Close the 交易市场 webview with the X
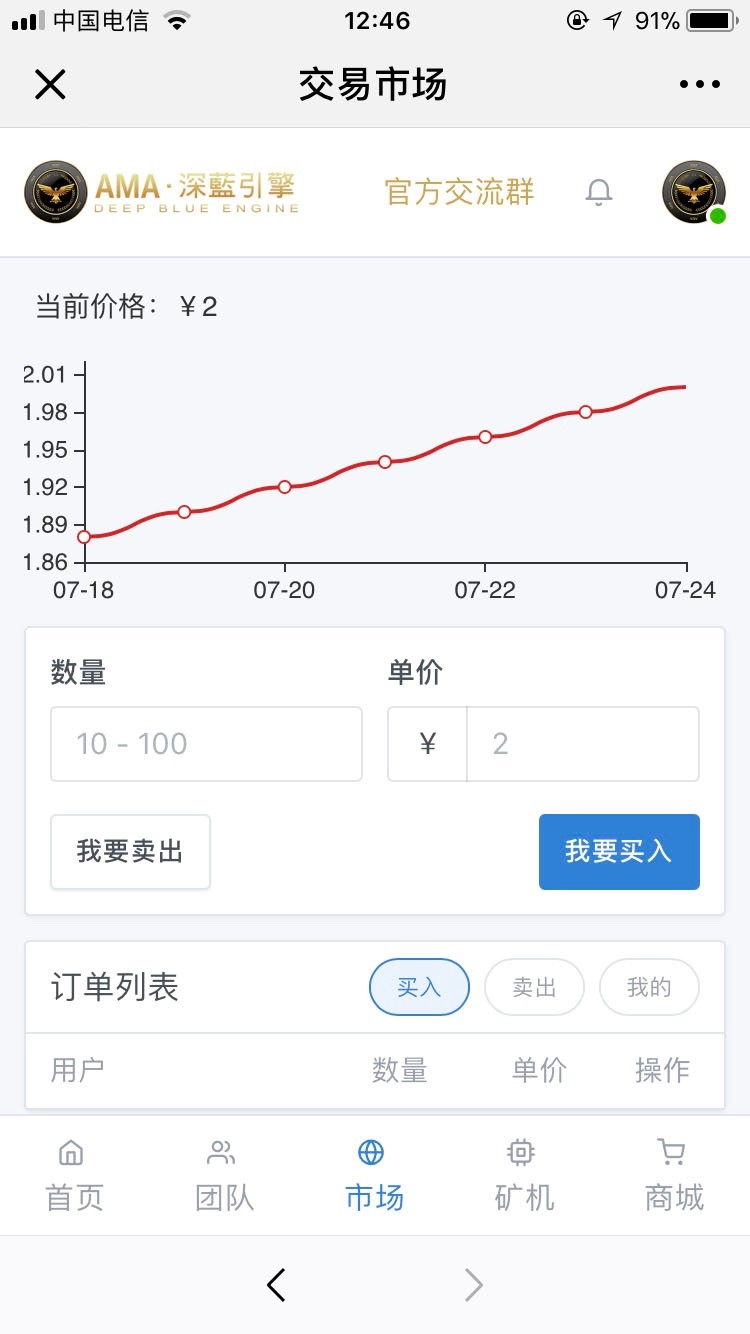This screenshot has height=1334, width=750. coord(50,85)
